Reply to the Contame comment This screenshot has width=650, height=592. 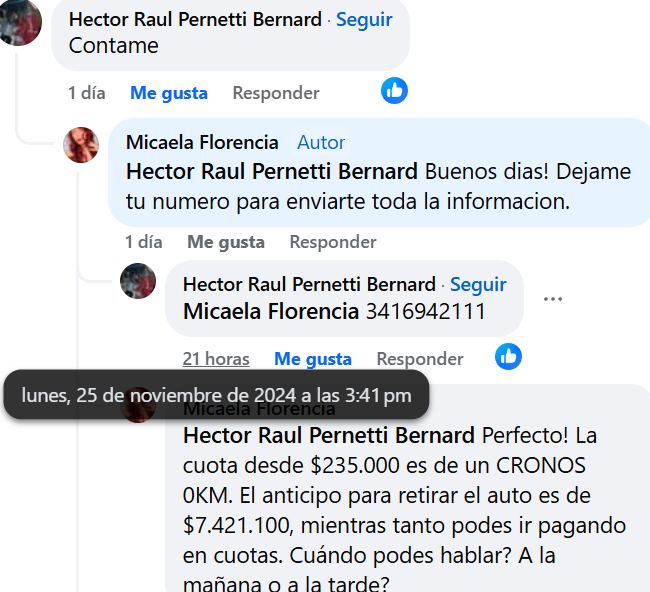point(276,93)
